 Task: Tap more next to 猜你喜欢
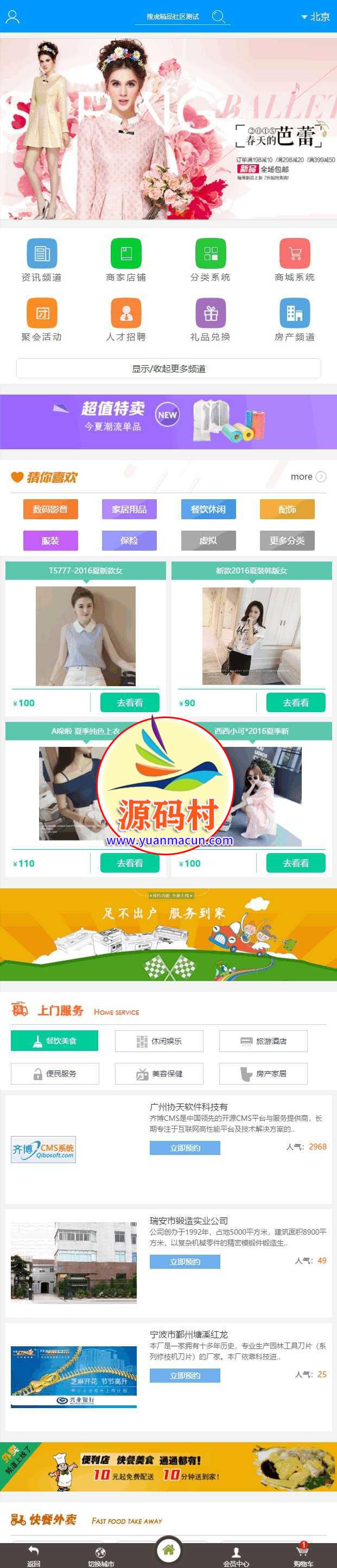[x=308, y=476]
